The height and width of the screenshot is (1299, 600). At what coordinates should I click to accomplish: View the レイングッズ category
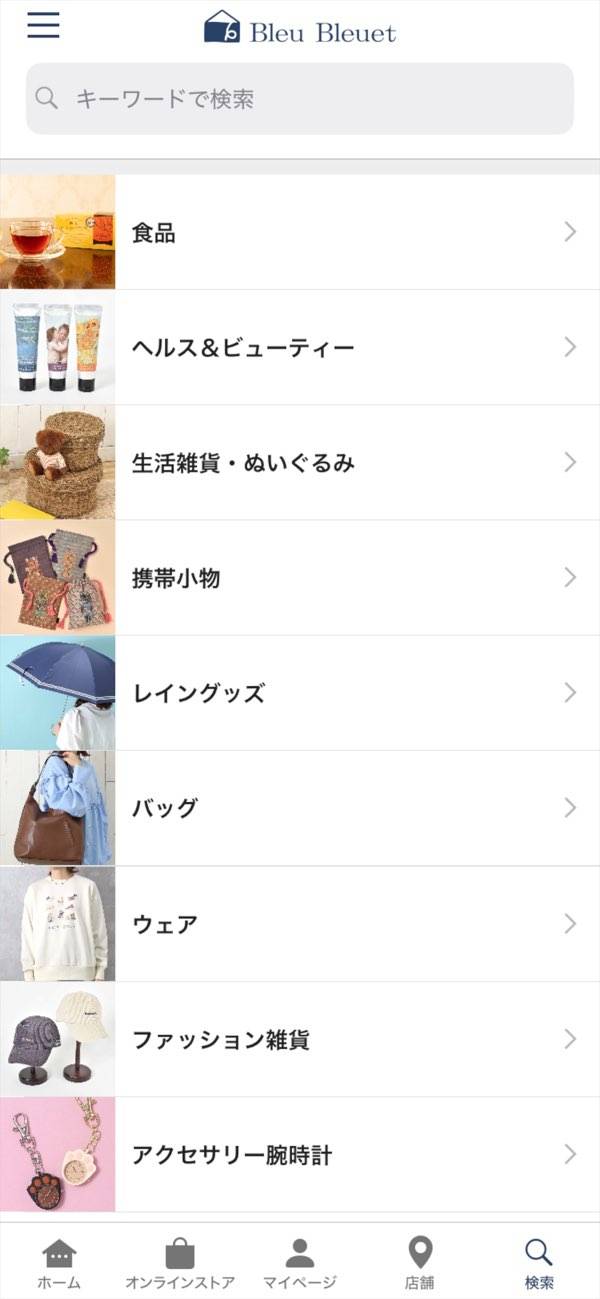tap(300, 692)
